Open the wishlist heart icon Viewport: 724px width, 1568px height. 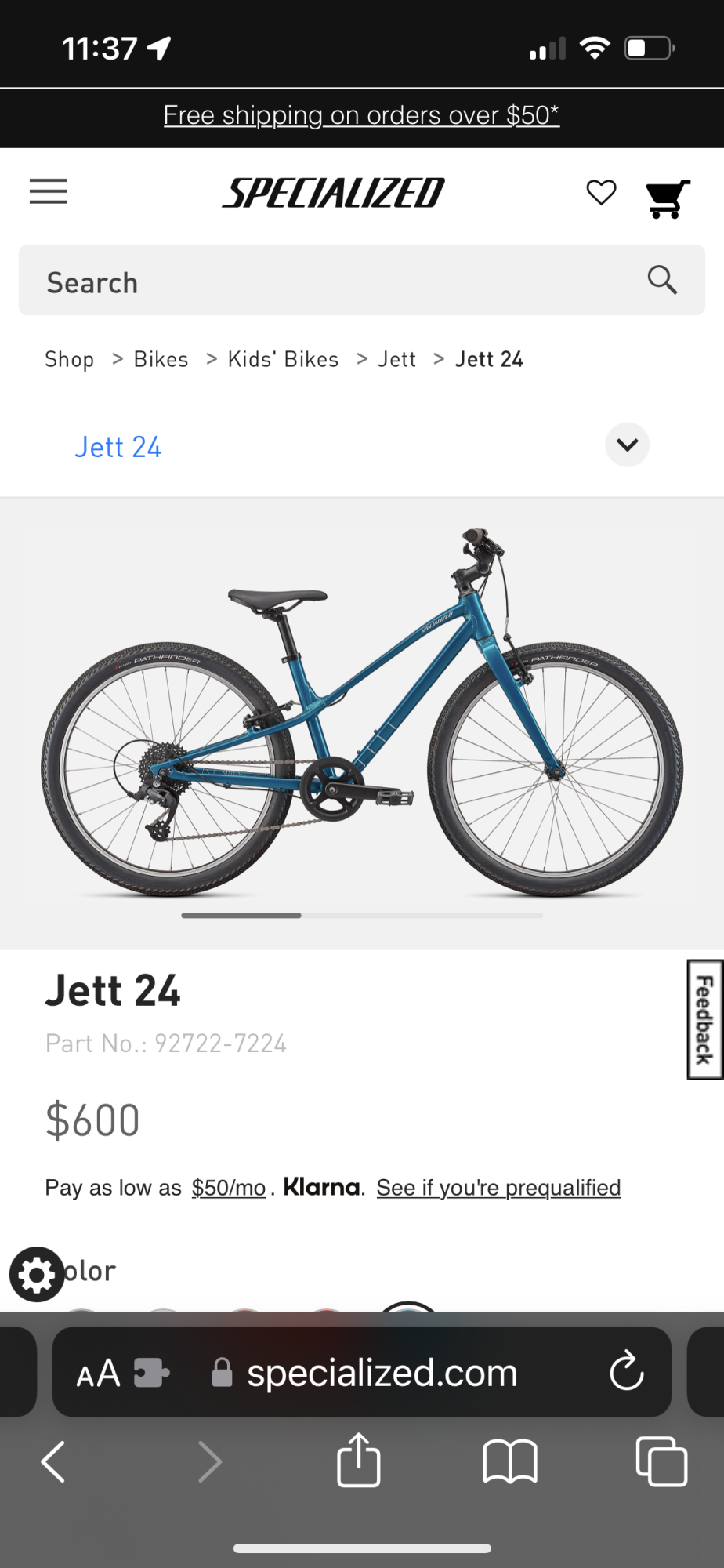click(601, 193)
